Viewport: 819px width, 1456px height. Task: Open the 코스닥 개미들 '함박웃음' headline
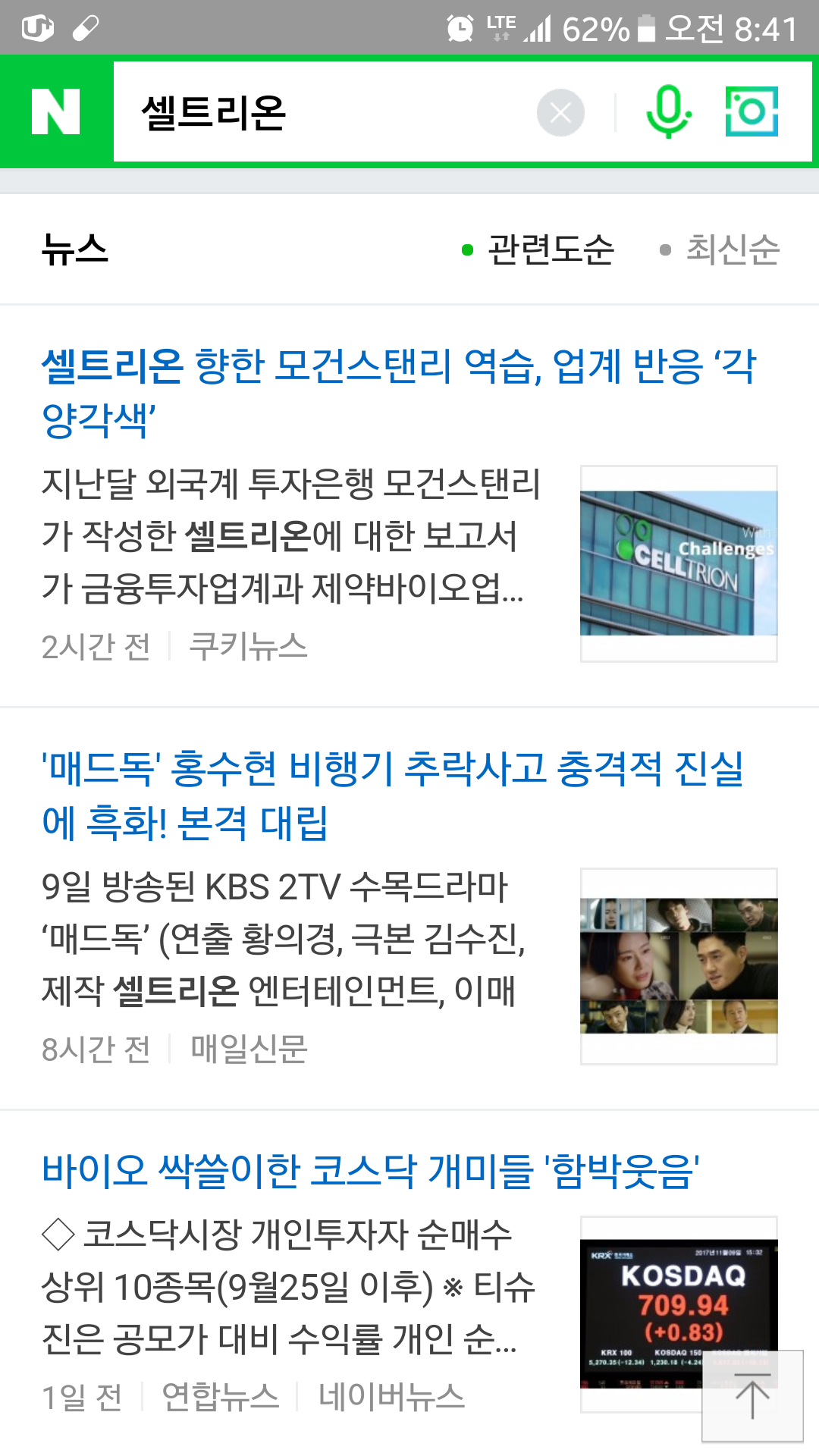[370, 1171]
